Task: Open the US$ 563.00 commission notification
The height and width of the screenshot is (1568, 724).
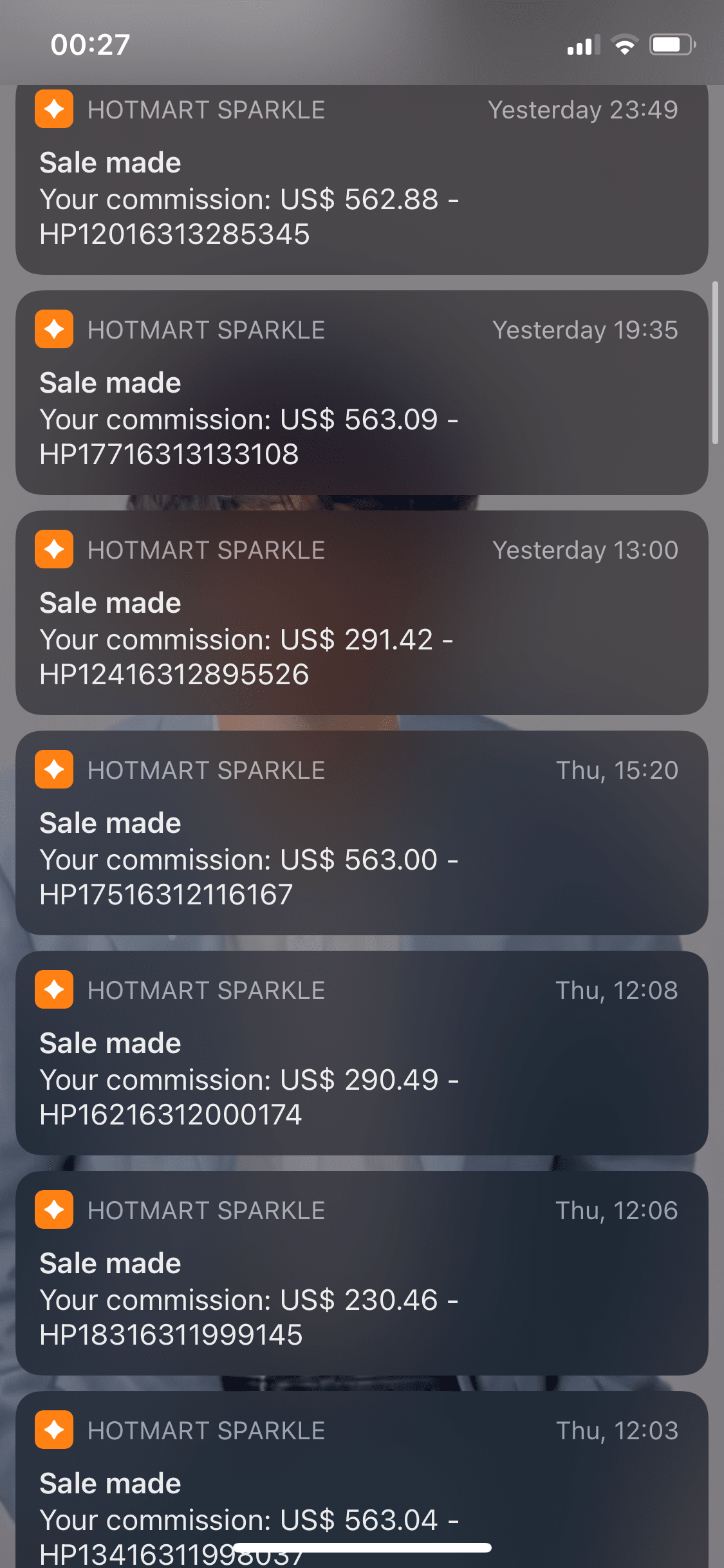Action: point(362,833)
